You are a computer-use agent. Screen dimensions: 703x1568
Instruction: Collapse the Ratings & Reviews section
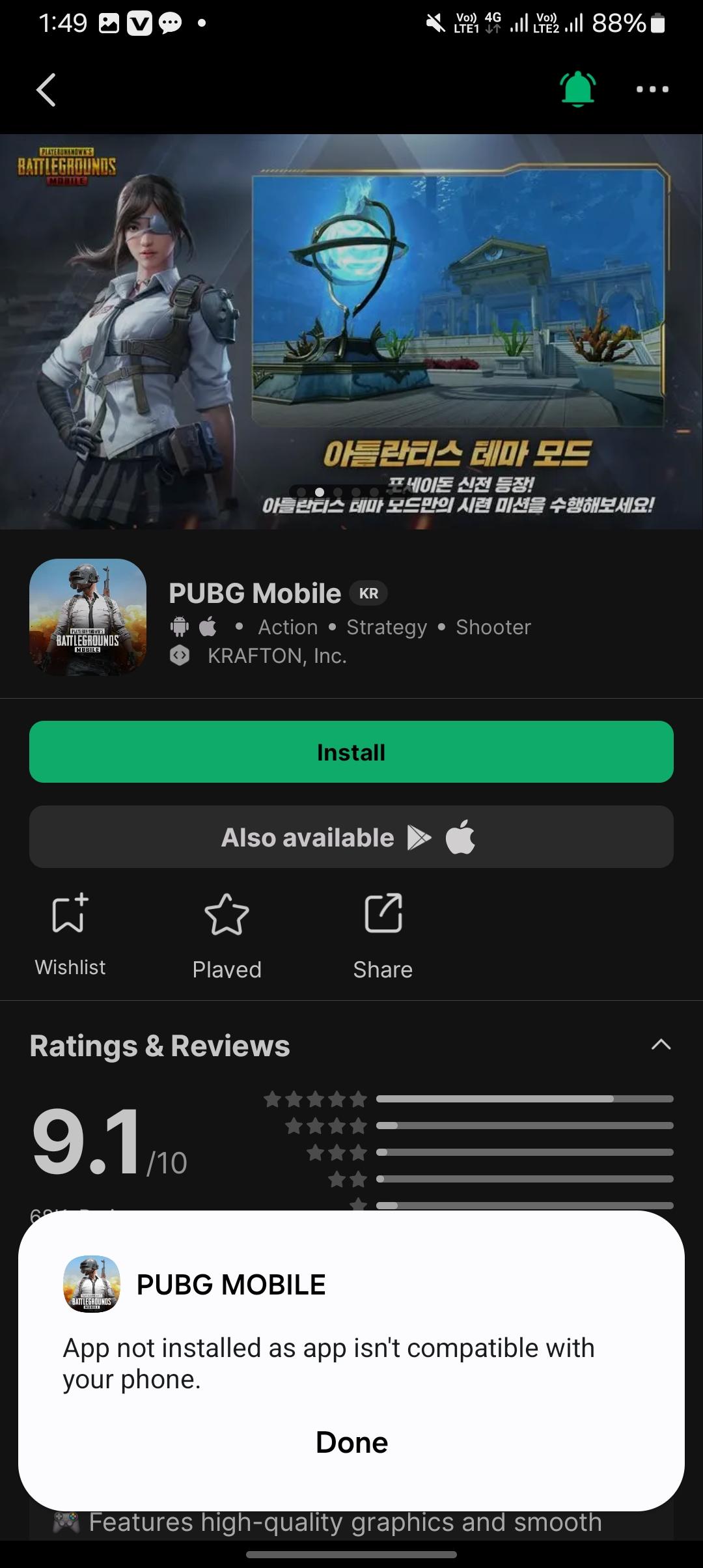pyautogui.click(x=661, y=1044)
